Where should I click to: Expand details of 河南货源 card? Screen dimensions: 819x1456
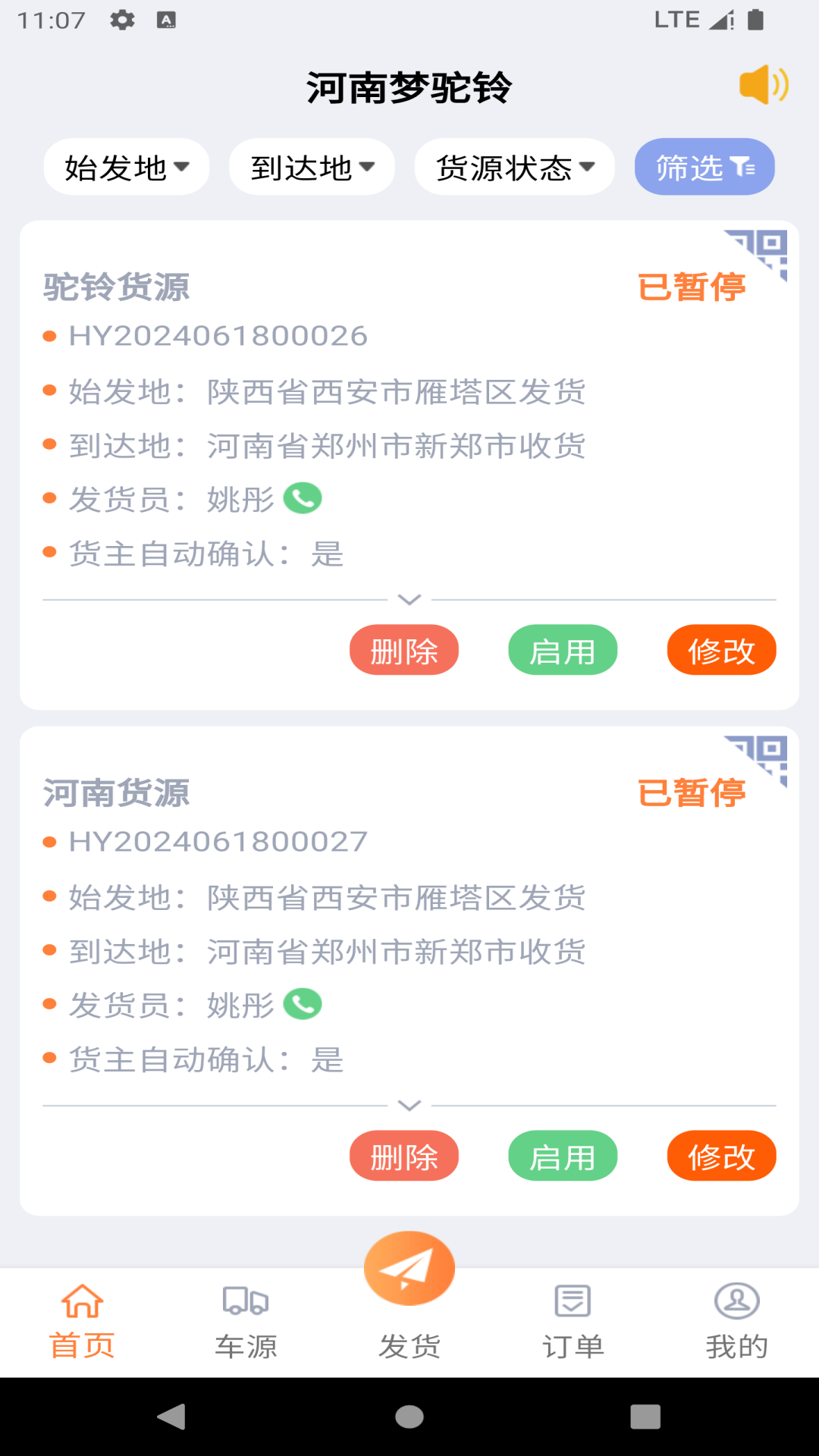point(409,1106)
